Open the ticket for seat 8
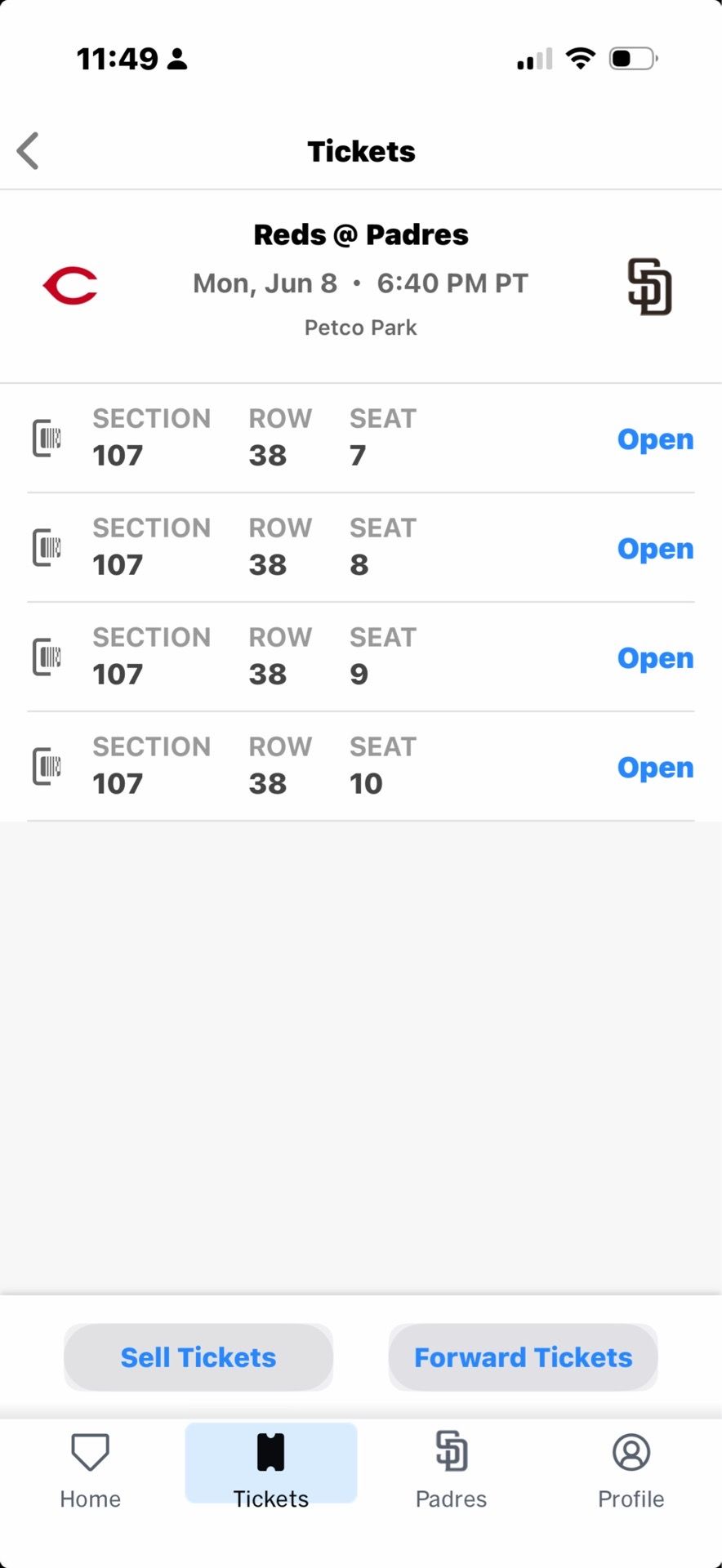This screenshot has height=1568, width=722. click(655, 549)
